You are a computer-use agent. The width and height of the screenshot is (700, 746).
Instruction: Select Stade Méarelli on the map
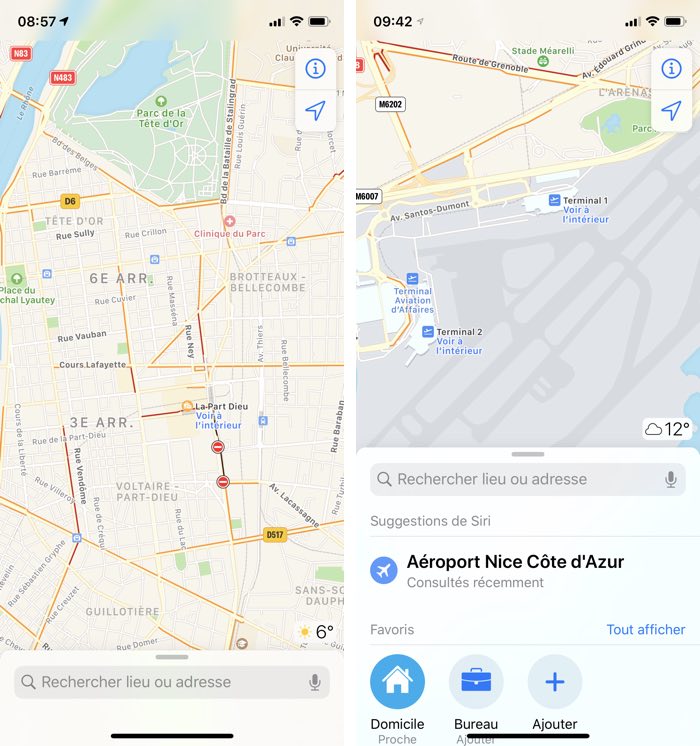(x=543, y=51)
